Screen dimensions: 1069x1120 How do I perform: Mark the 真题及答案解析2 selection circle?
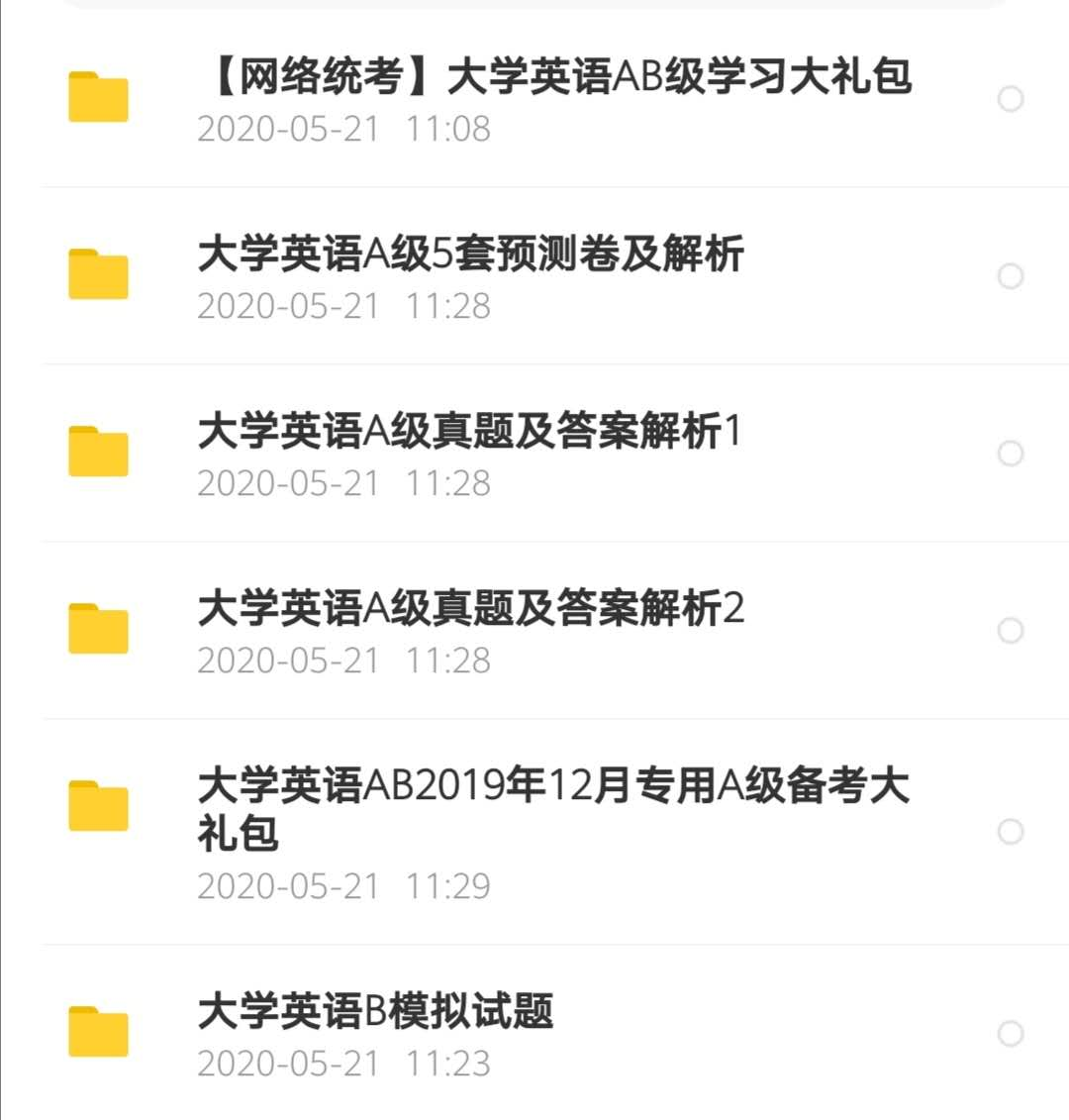[x=1011, y=630]
